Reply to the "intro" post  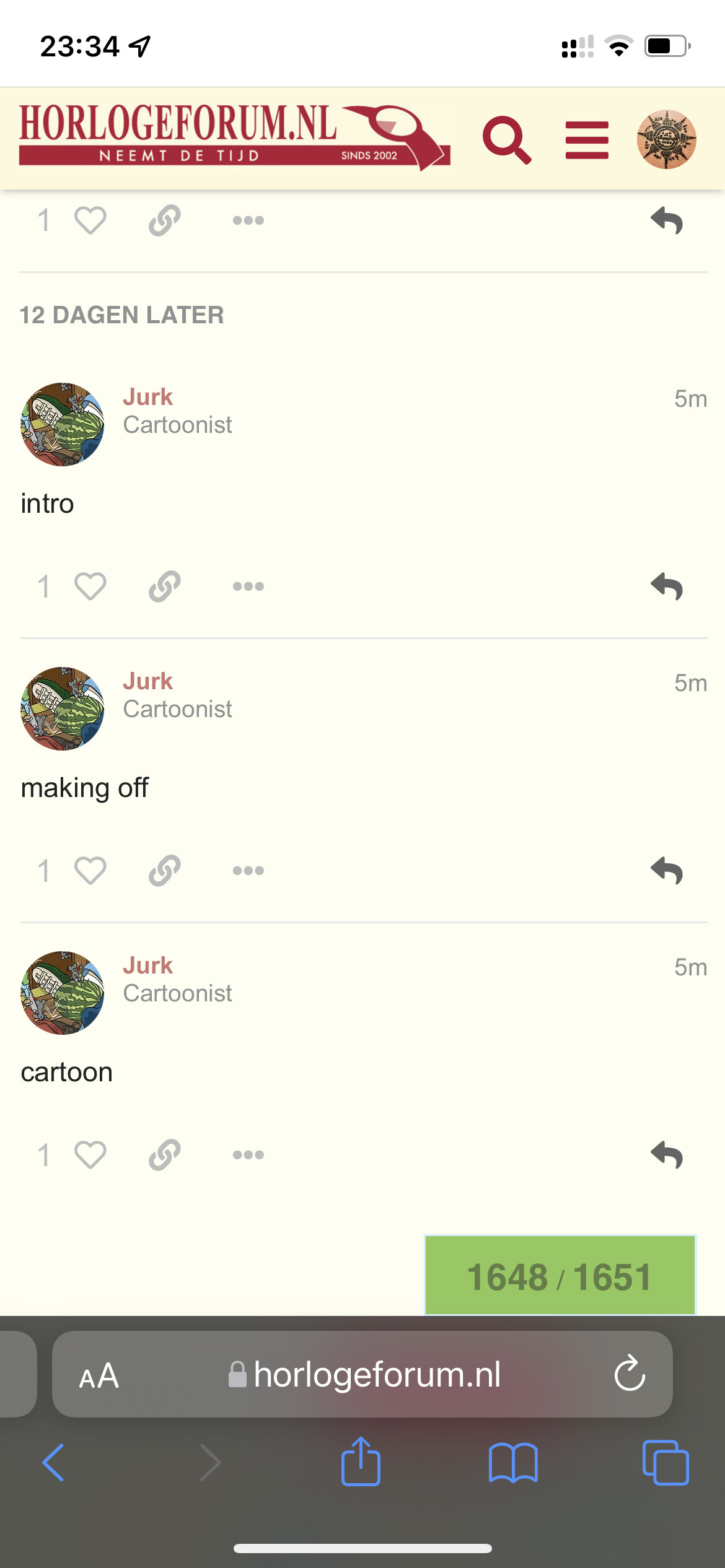coord(667,586)
